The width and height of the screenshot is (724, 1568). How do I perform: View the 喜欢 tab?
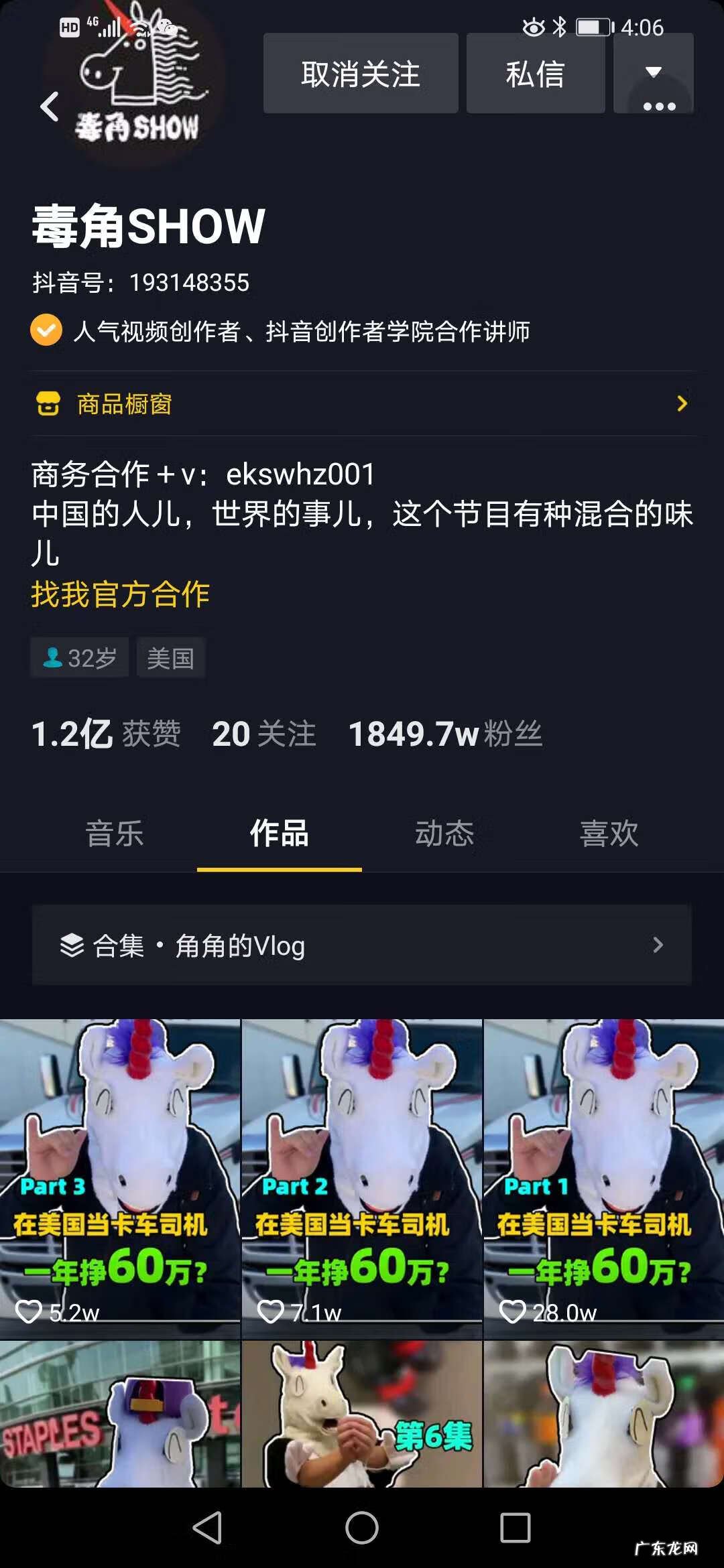(609, 834)
